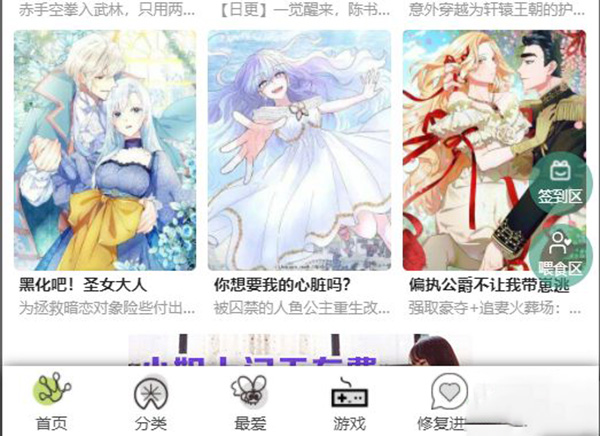
Task: Open the promotional banner below the comics
Action: coord(300,350)
